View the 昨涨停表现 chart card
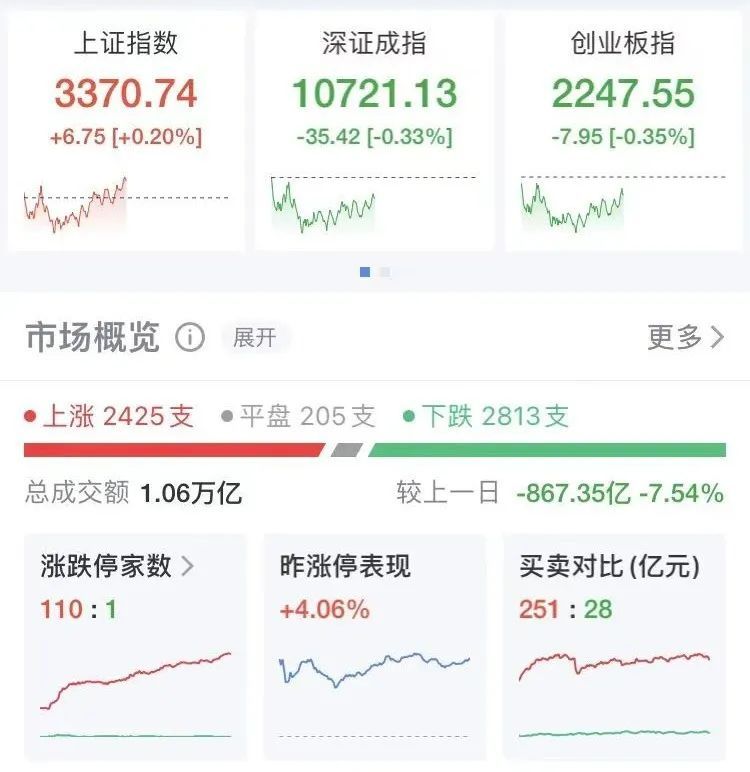 (374, 645)
